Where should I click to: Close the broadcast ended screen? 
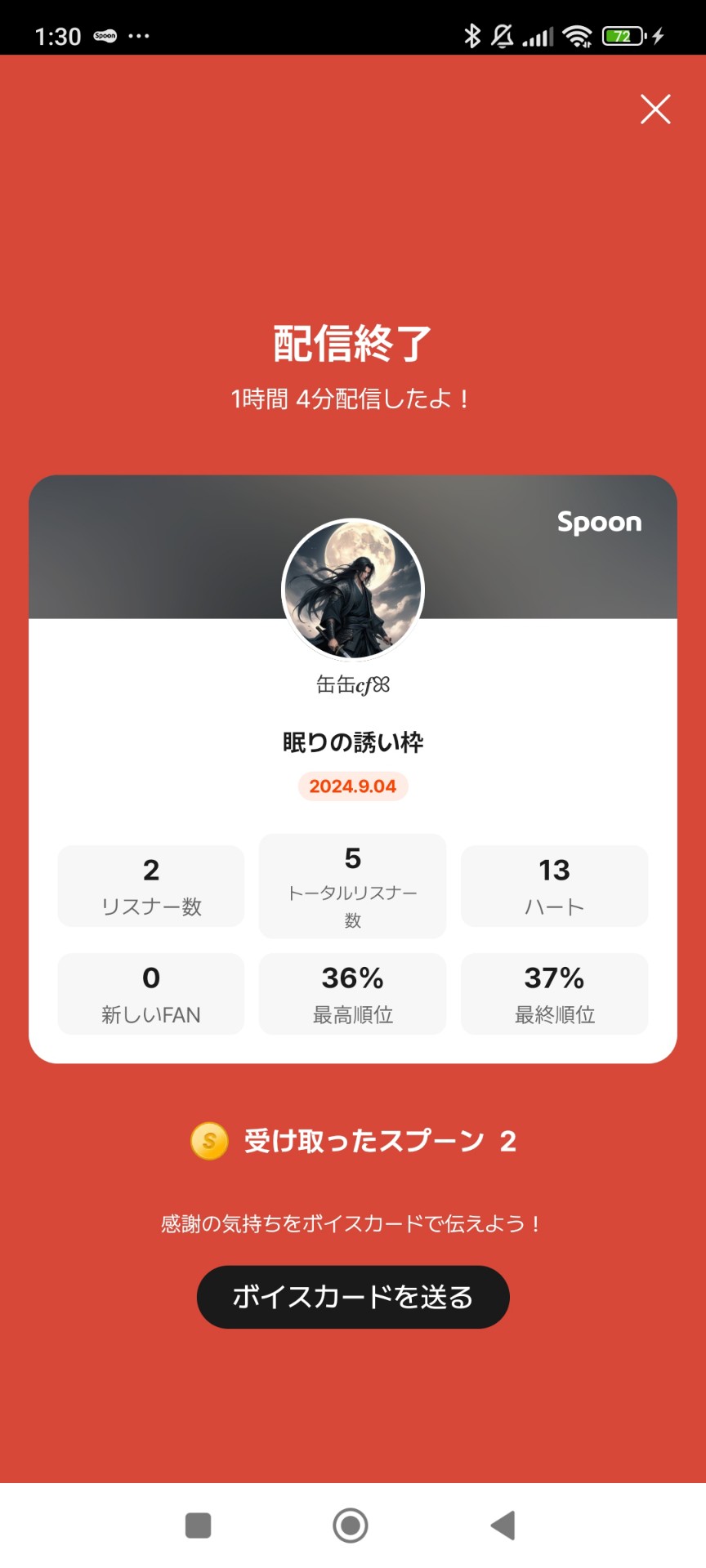pyautogui.click(x=655, y=109)
